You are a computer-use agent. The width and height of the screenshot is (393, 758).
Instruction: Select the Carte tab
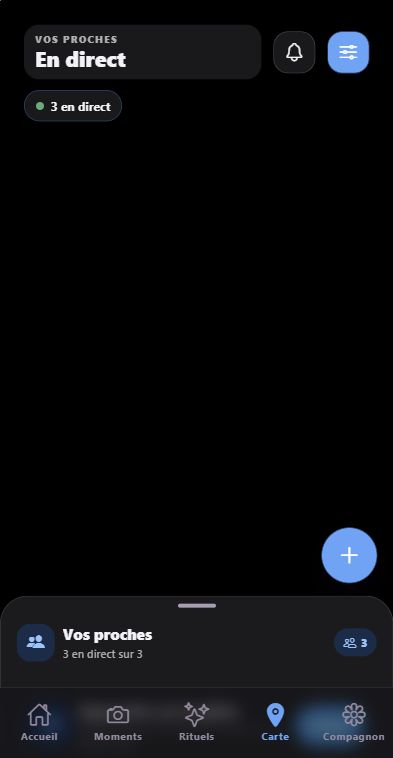pos(275,723)
